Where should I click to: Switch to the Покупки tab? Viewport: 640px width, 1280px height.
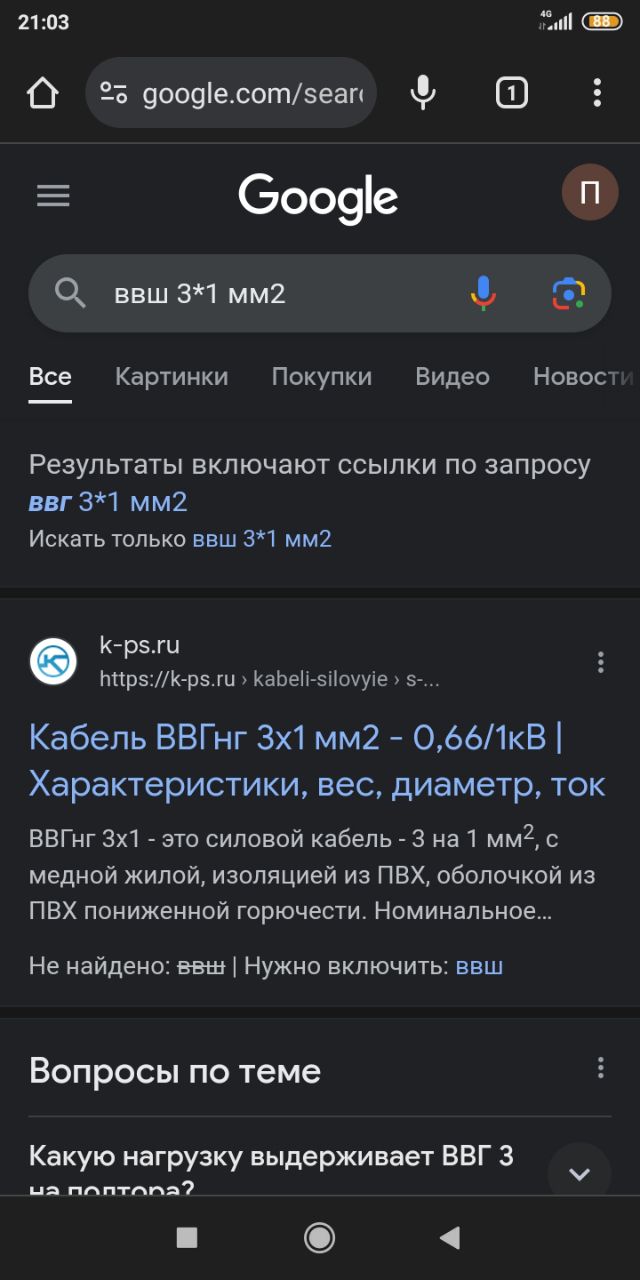tap(321, 377)
